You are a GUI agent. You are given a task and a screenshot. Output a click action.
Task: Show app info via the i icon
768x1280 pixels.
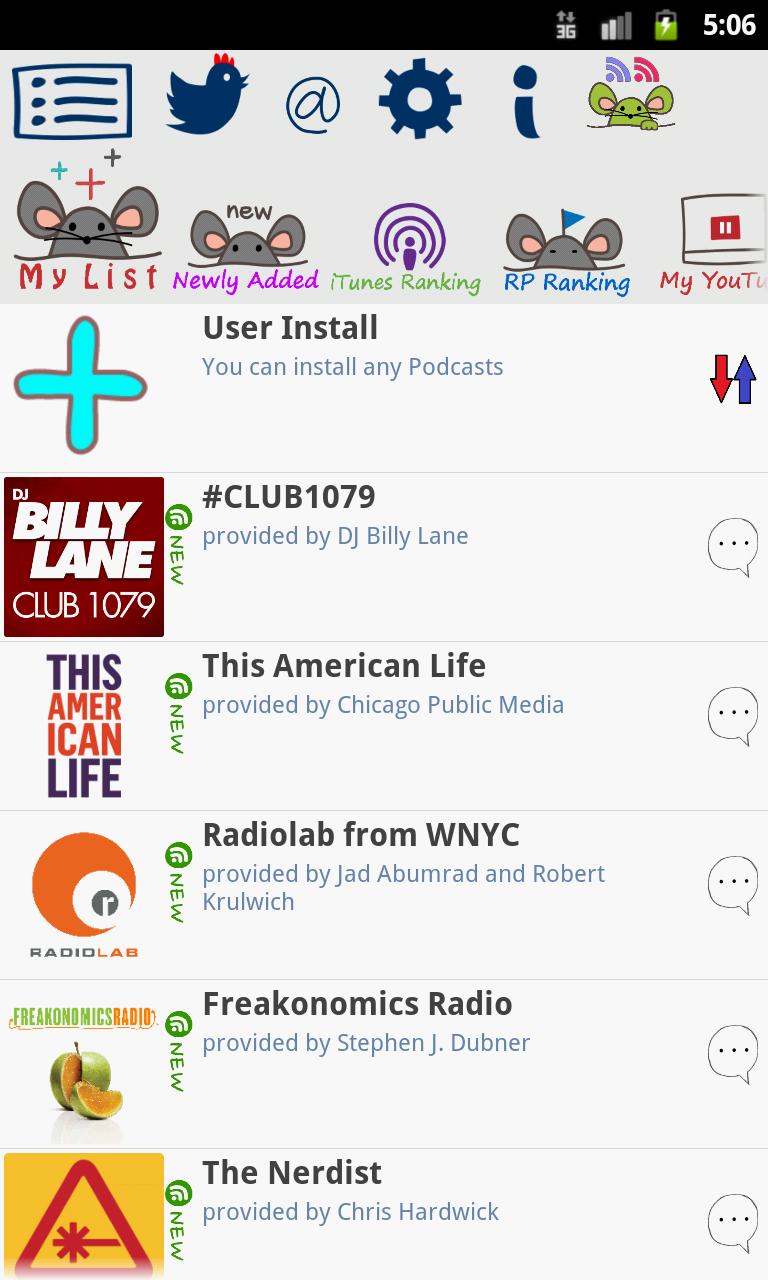[x=526, y=100]
